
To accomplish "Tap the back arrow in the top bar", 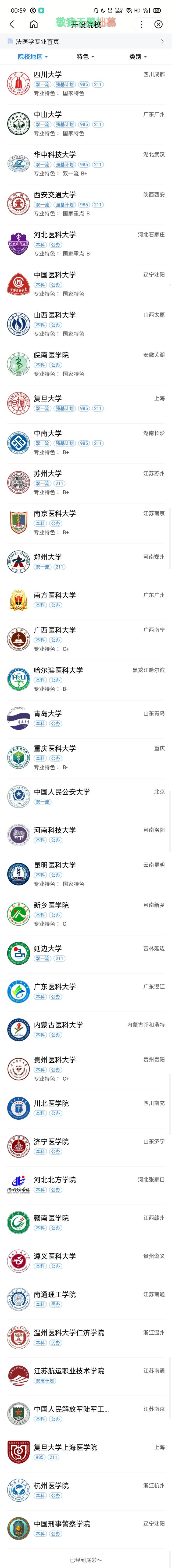I will point(12,24).
